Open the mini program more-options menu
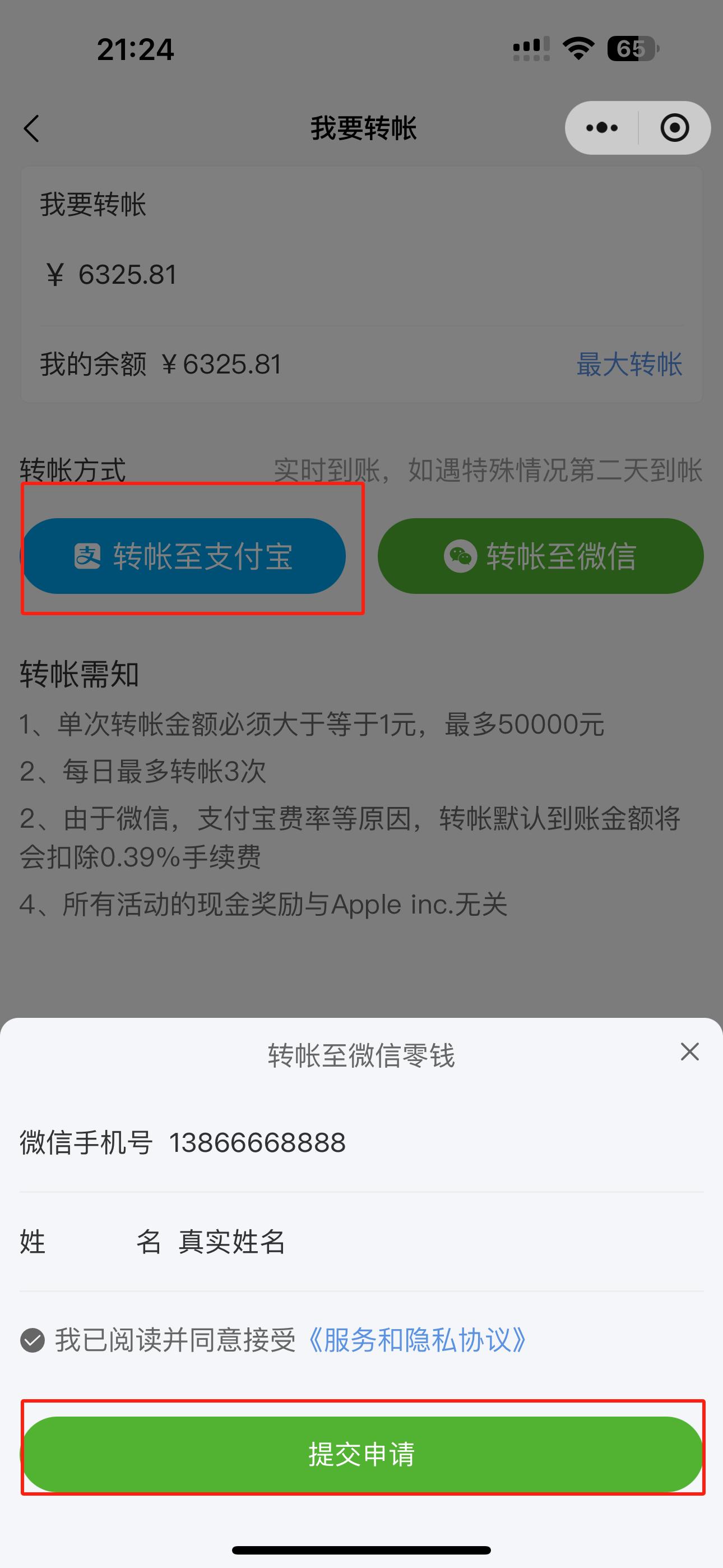This screenshot has width=723, height=1568. point(601,128)
